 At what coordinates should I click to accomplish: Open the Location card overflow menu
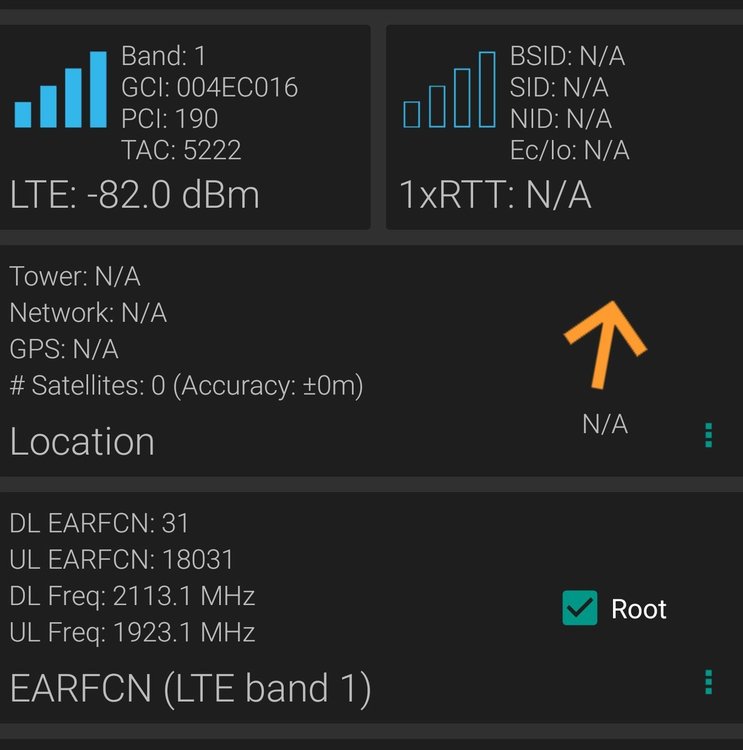point(707,435)
